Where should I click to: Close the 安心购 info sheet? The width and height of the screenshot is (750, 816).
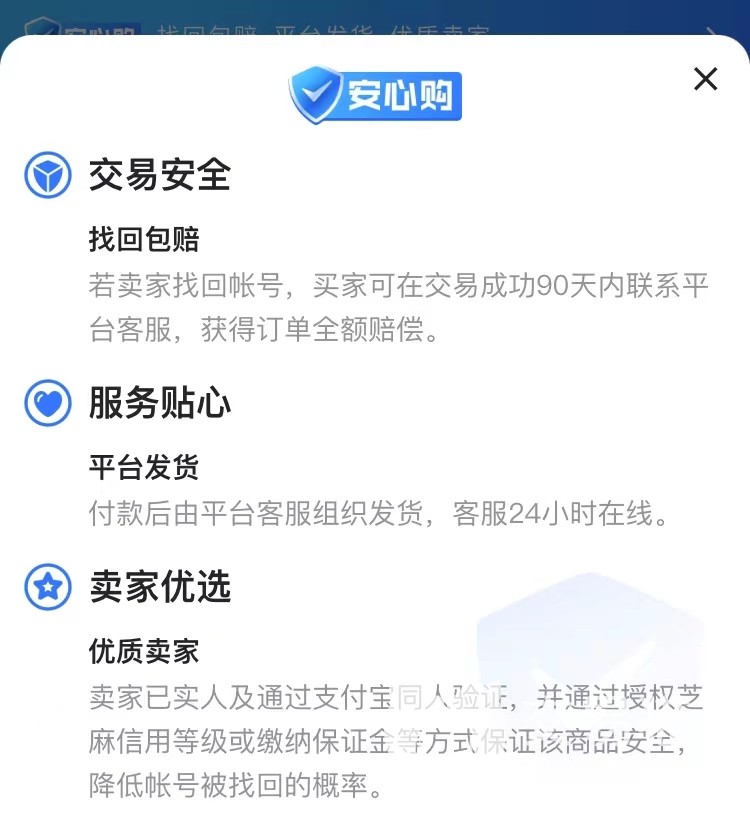tap(705, 79)
